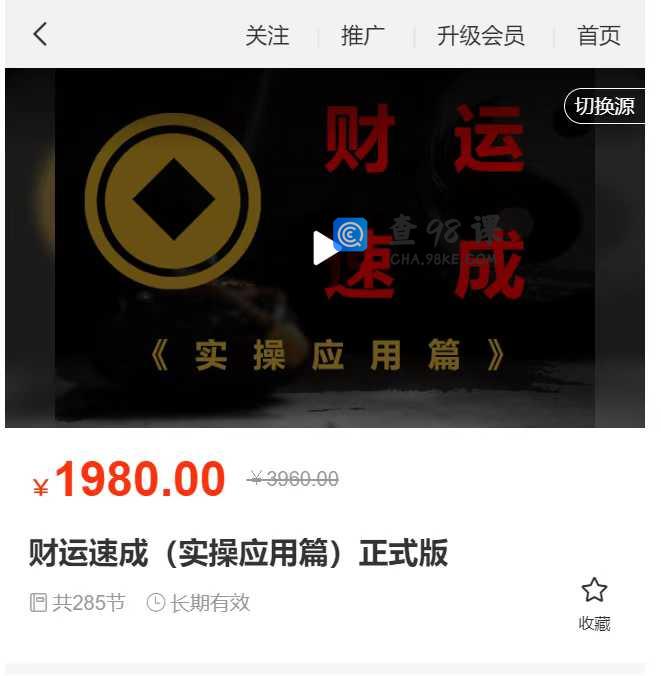
Task: Tap 切换源 to switch video source
Action: coord(604,106)
